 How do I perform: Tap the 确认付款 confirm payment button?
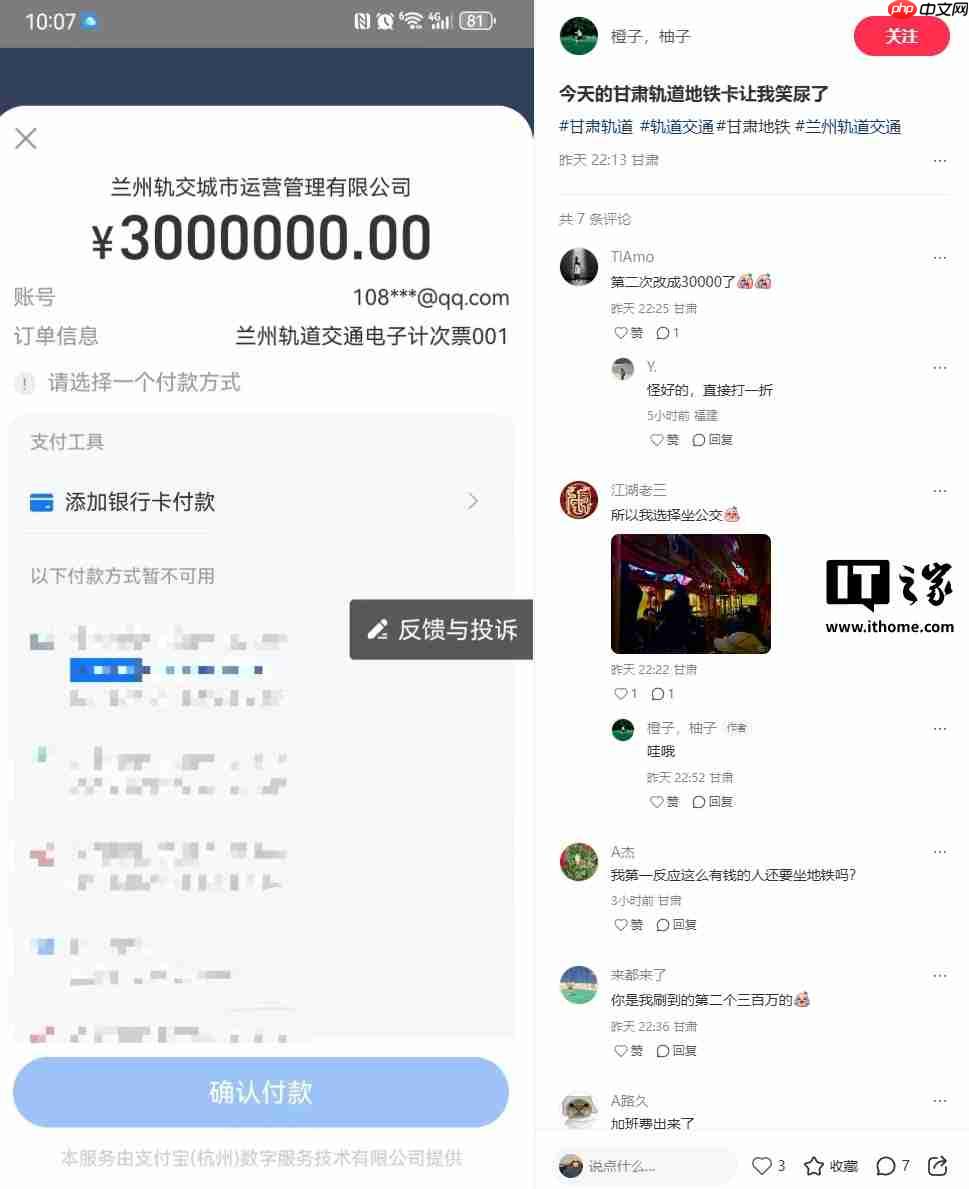(x=260, y=1093)
